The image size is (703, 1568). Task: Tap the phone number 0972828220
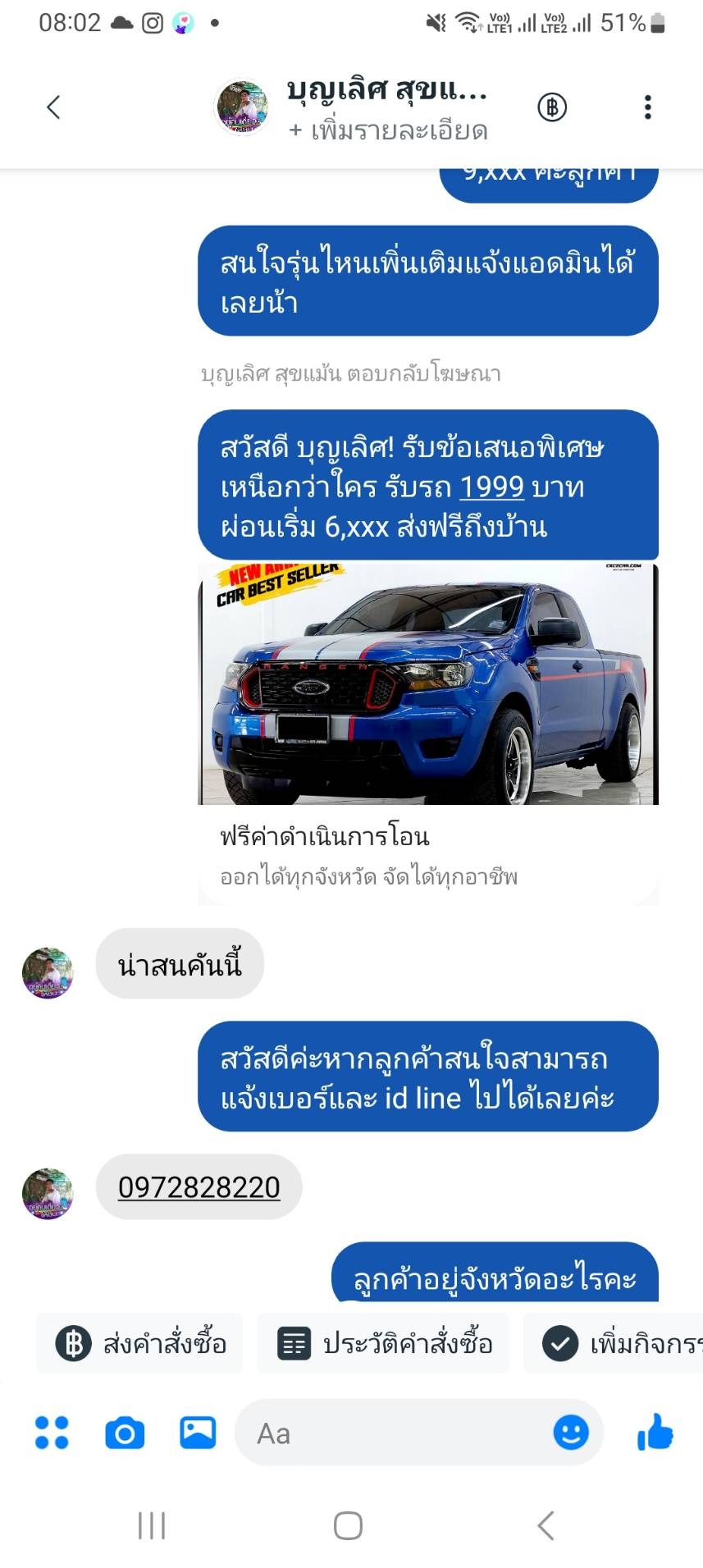199,1187
